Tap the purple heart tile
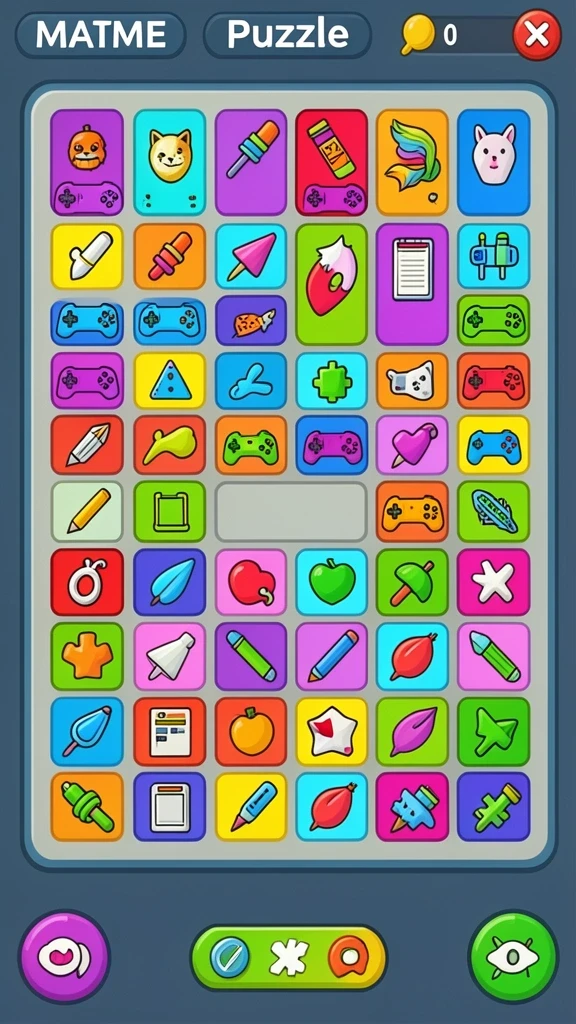 (x=412, y=445)
